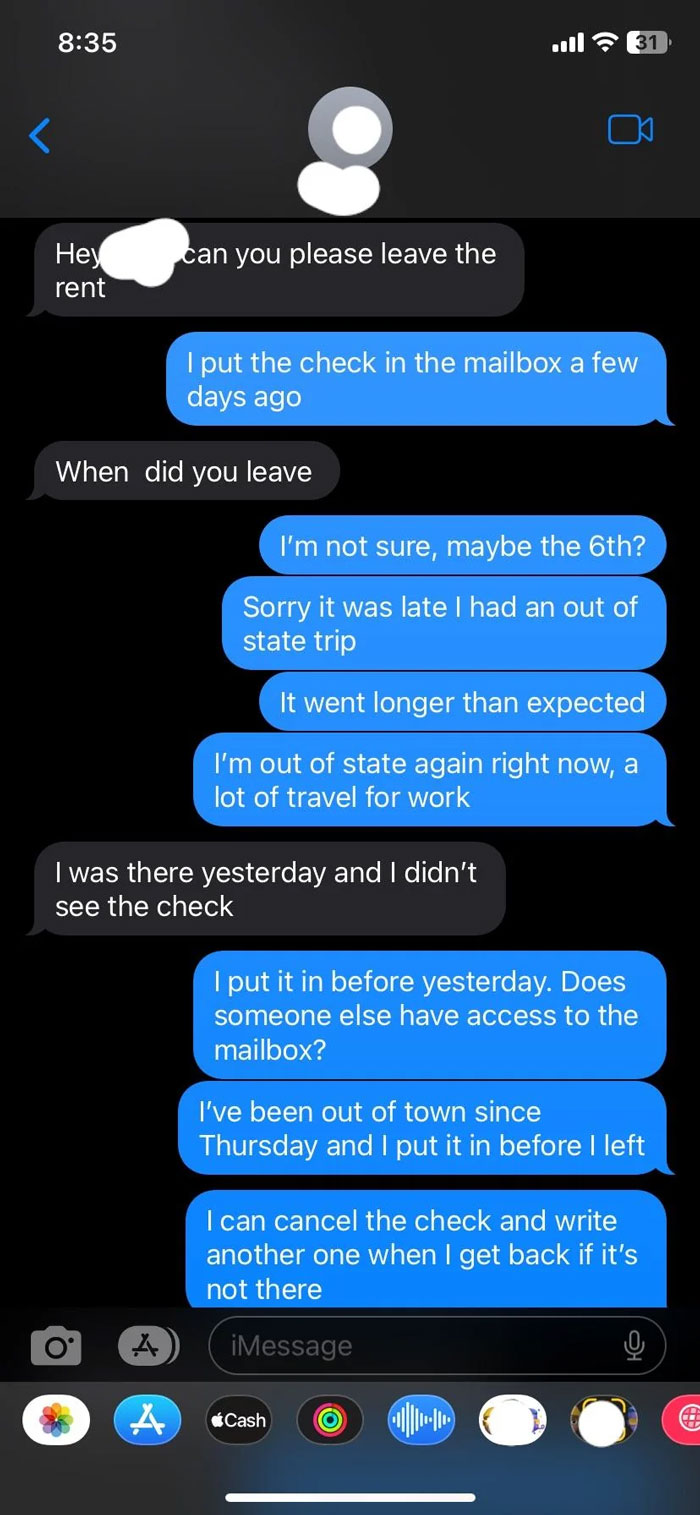Open Apple Cash in the app strip
Screen dimensions: 700x1515
click(x=239, y=1420)
